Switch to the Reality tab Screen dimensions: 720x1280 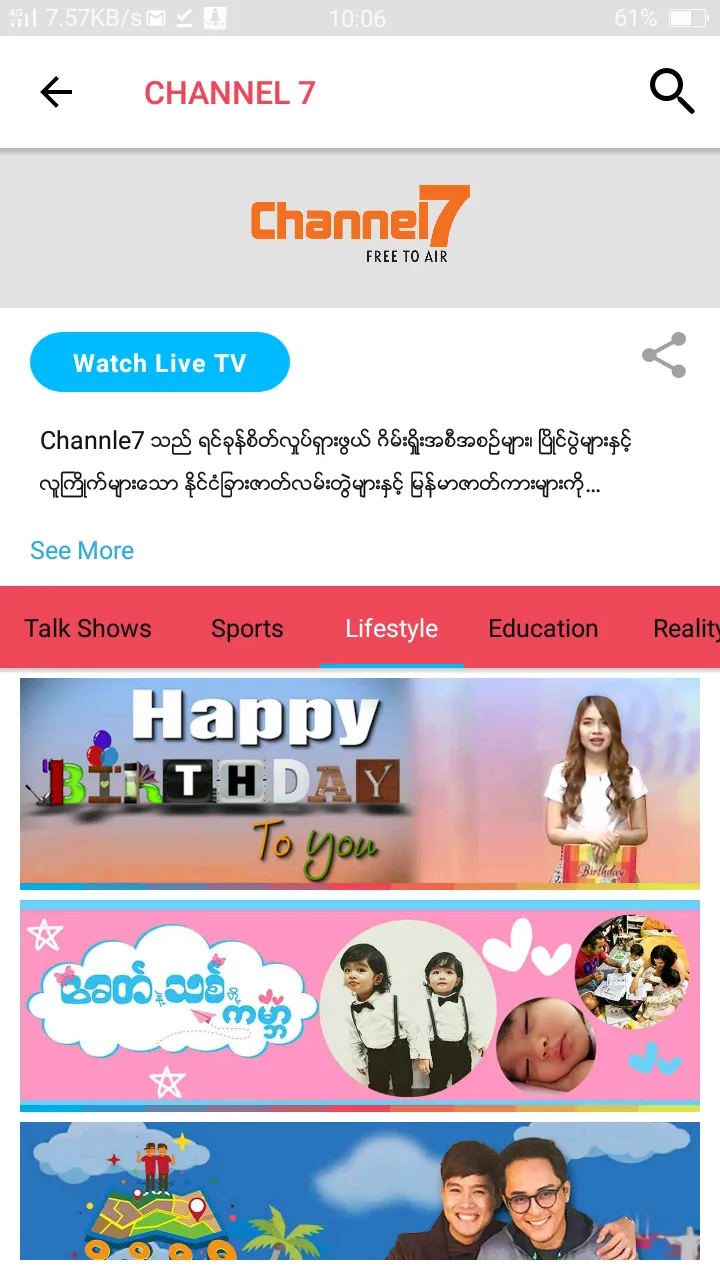686,629
